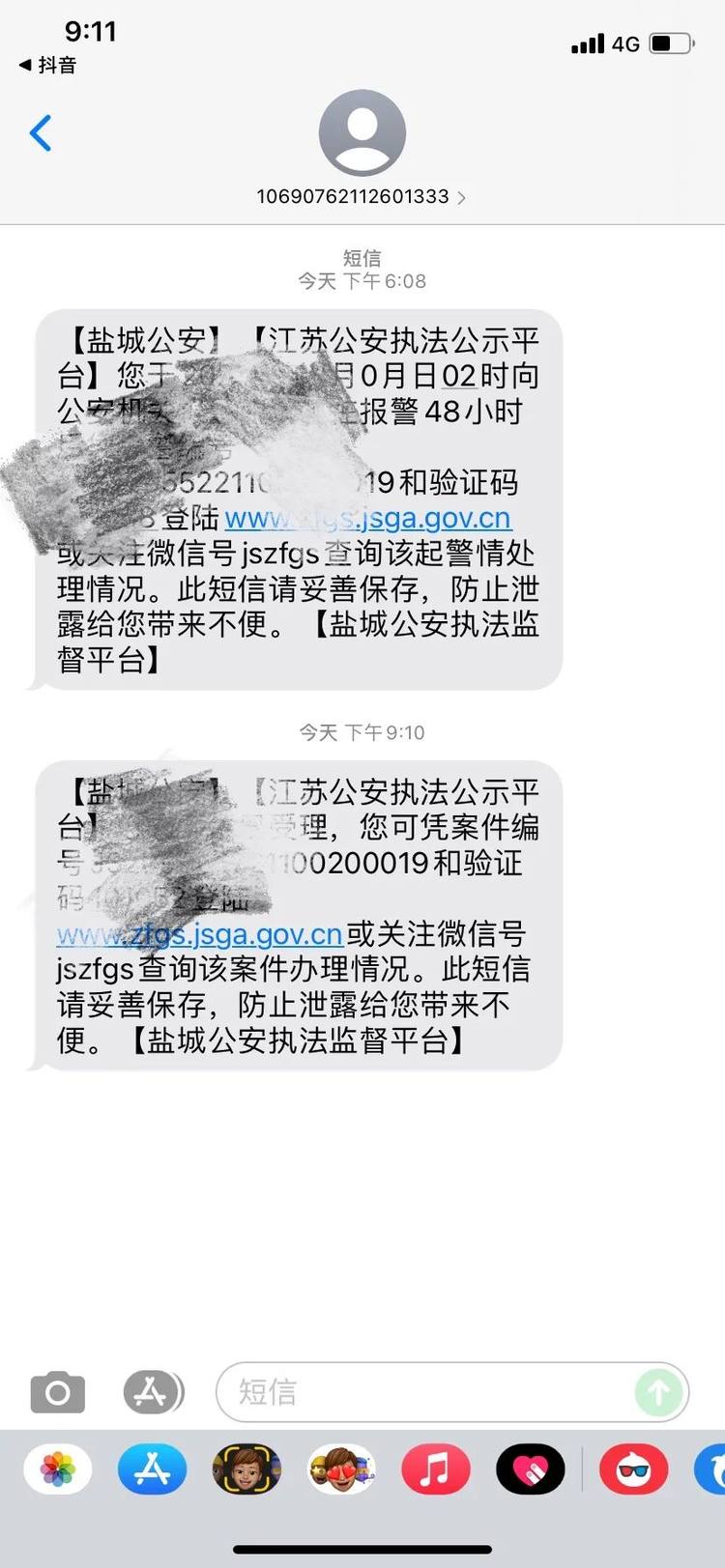The height and width of the screenshot is (1568, 725).
Task: Open Digital Touch heart in the app strip
Action: pos(530,1469)
